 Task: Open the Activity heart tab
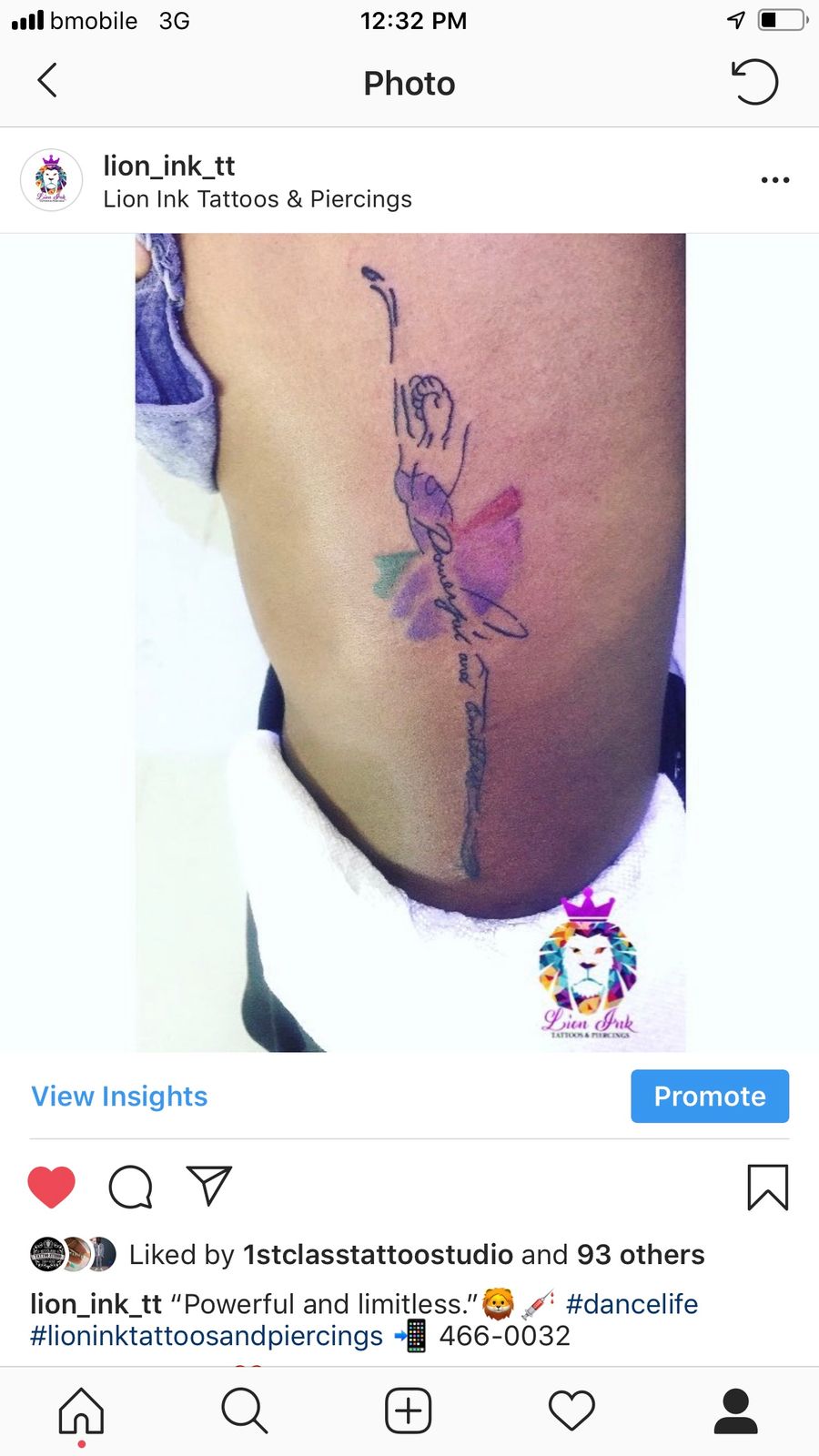coord(571,1411)
